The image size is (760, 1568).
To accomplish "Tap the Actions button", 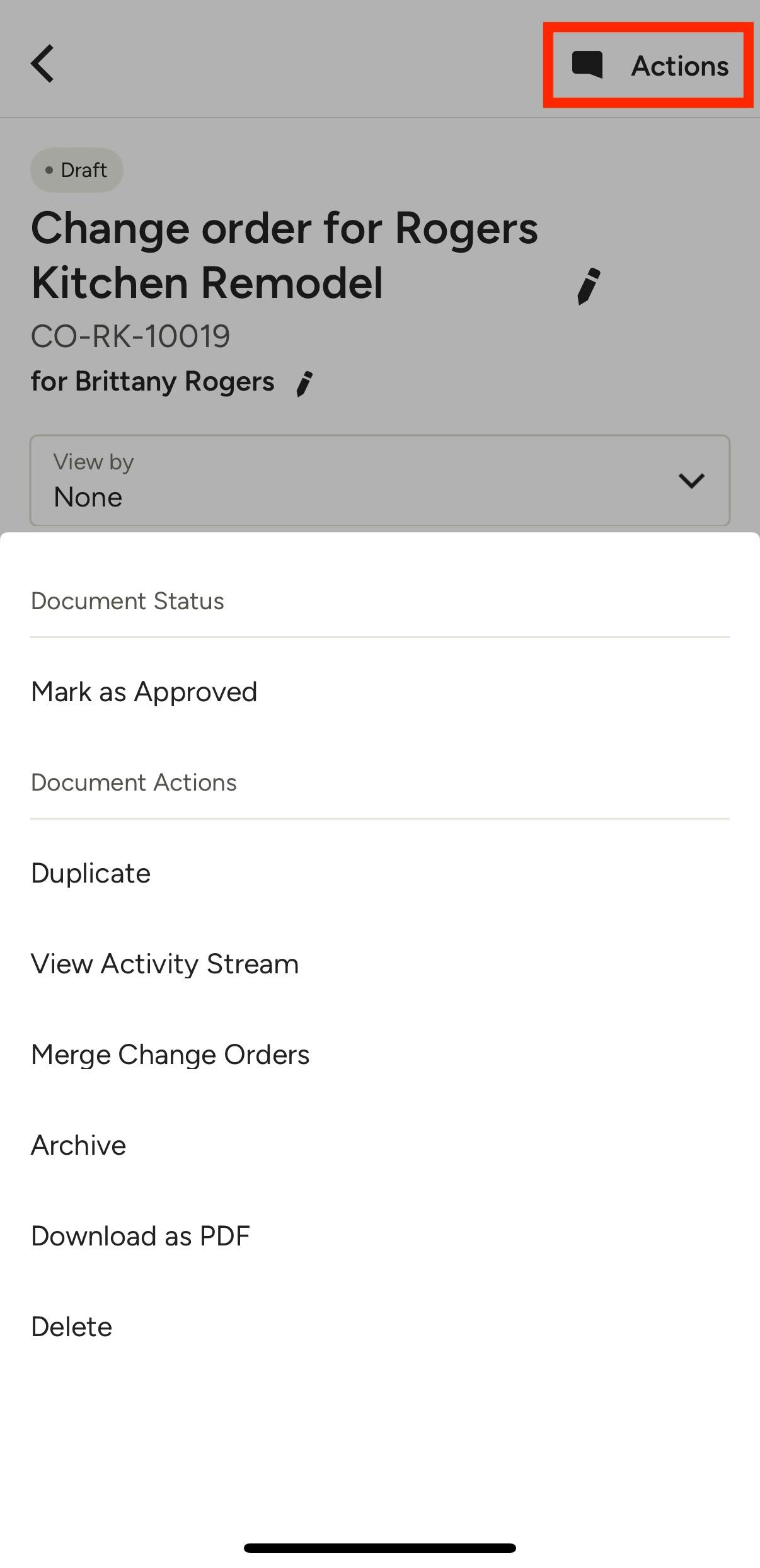I will [649, 66].
